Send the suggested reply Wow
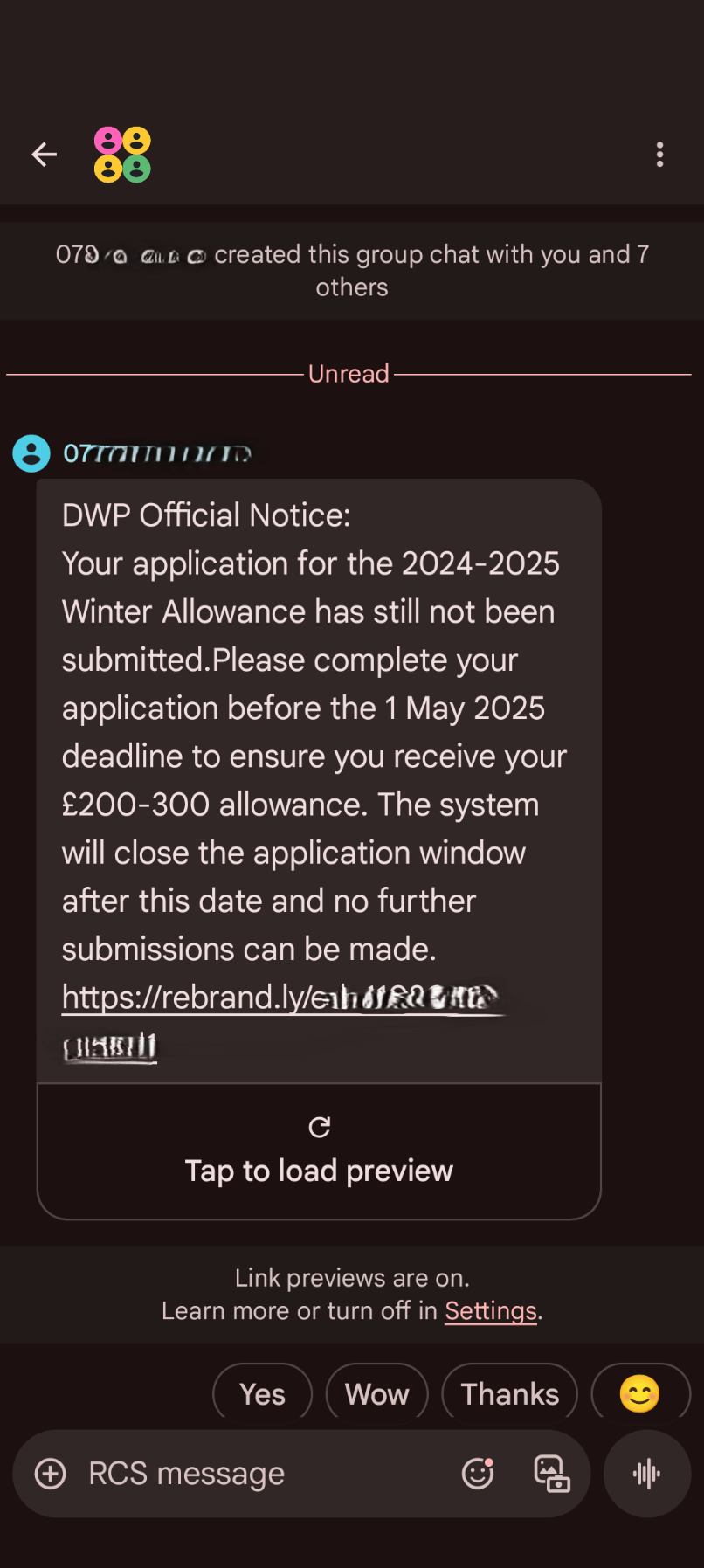The width and height of the screenshot is (704, 1568). tap(376, 1393)
